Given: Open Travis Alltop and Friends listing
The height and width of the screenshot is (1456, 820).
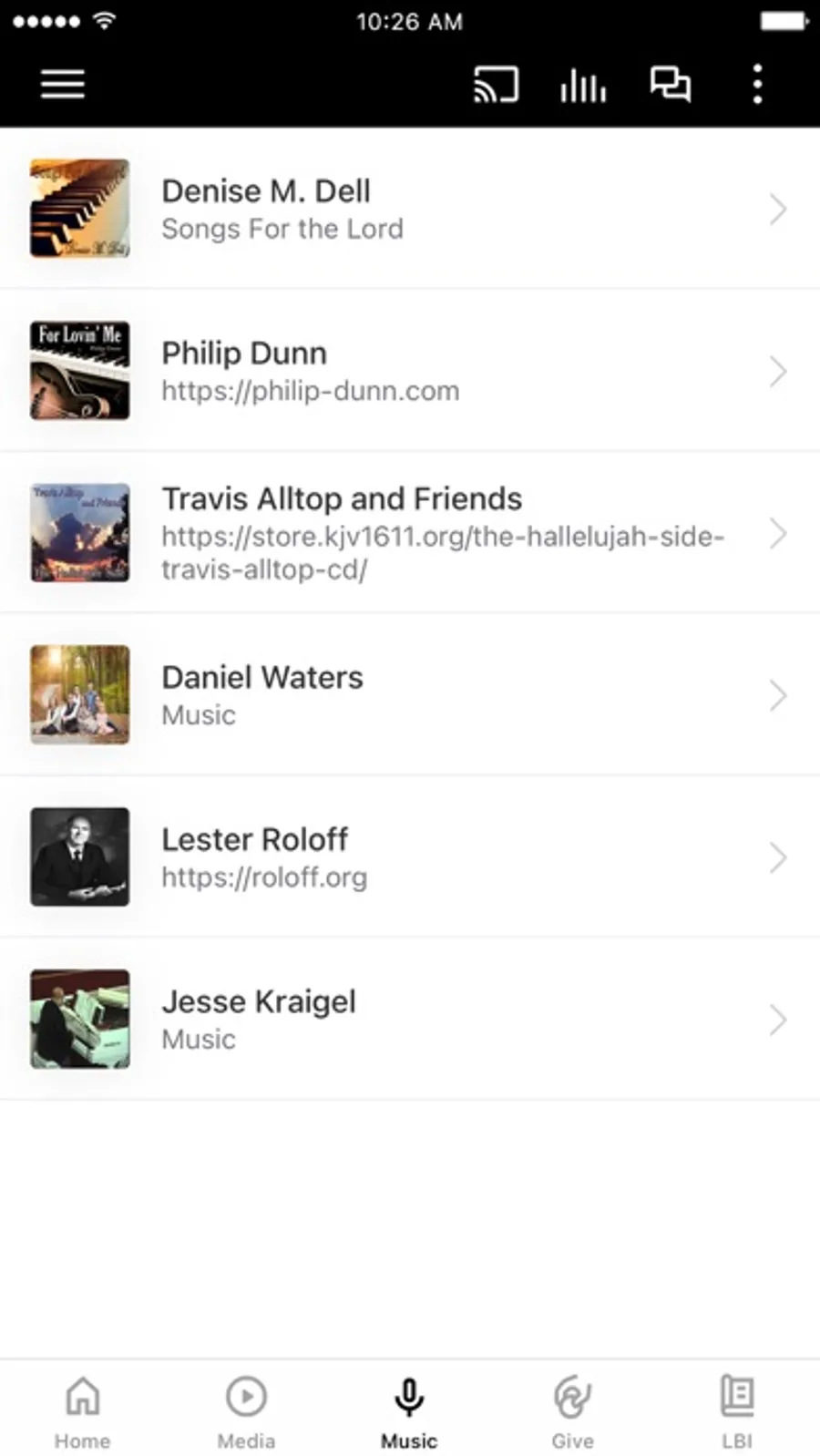Looking at the screenshot, I should click(410, 533).
